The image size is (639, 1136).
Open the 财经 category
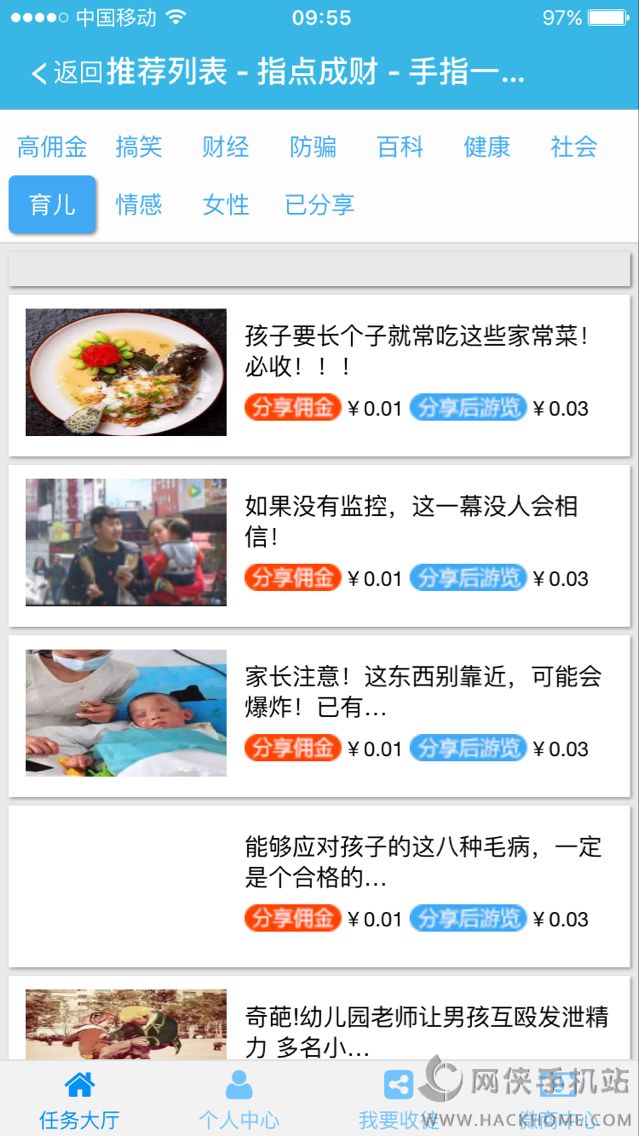[225, 148]
